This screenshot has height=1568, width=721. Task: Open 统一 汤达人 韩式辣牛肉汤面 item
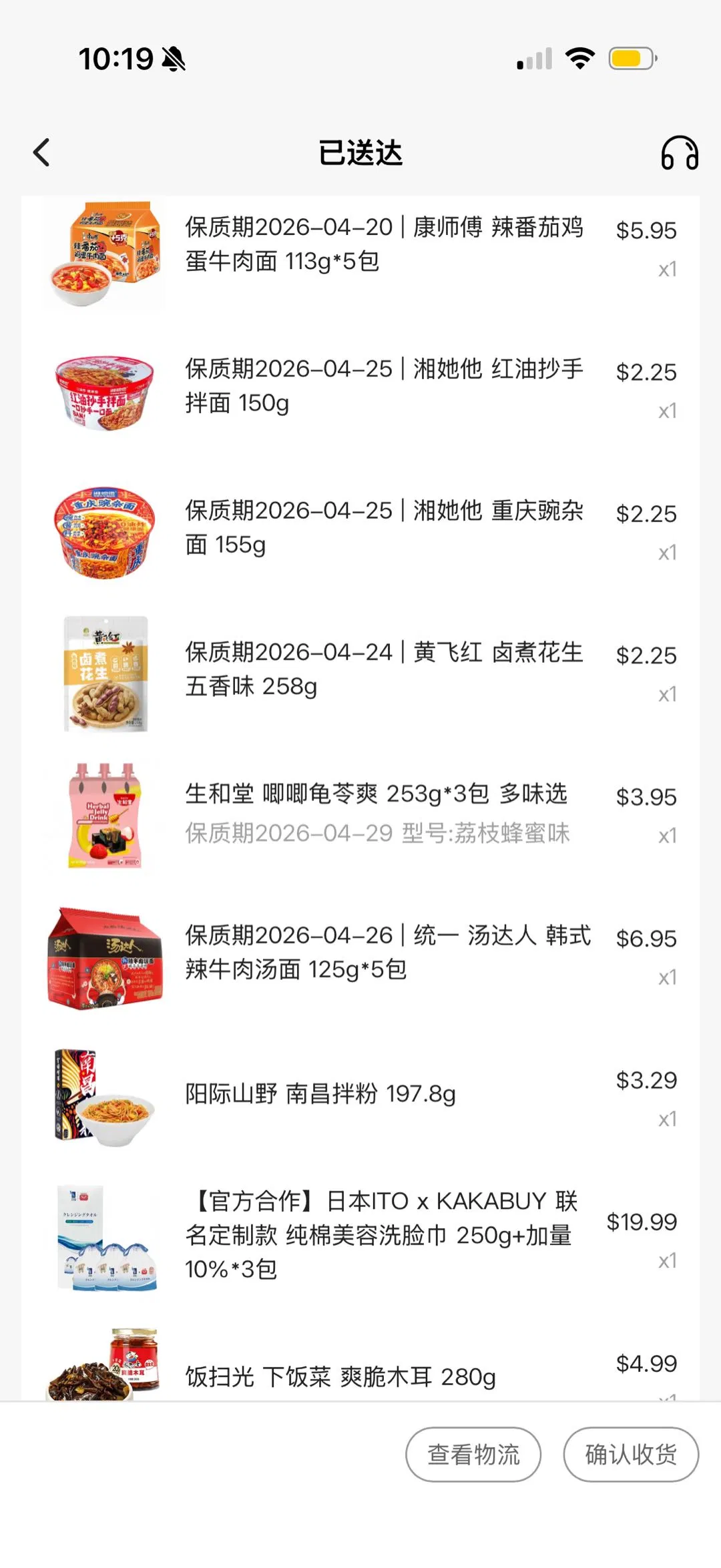[387, 953]
